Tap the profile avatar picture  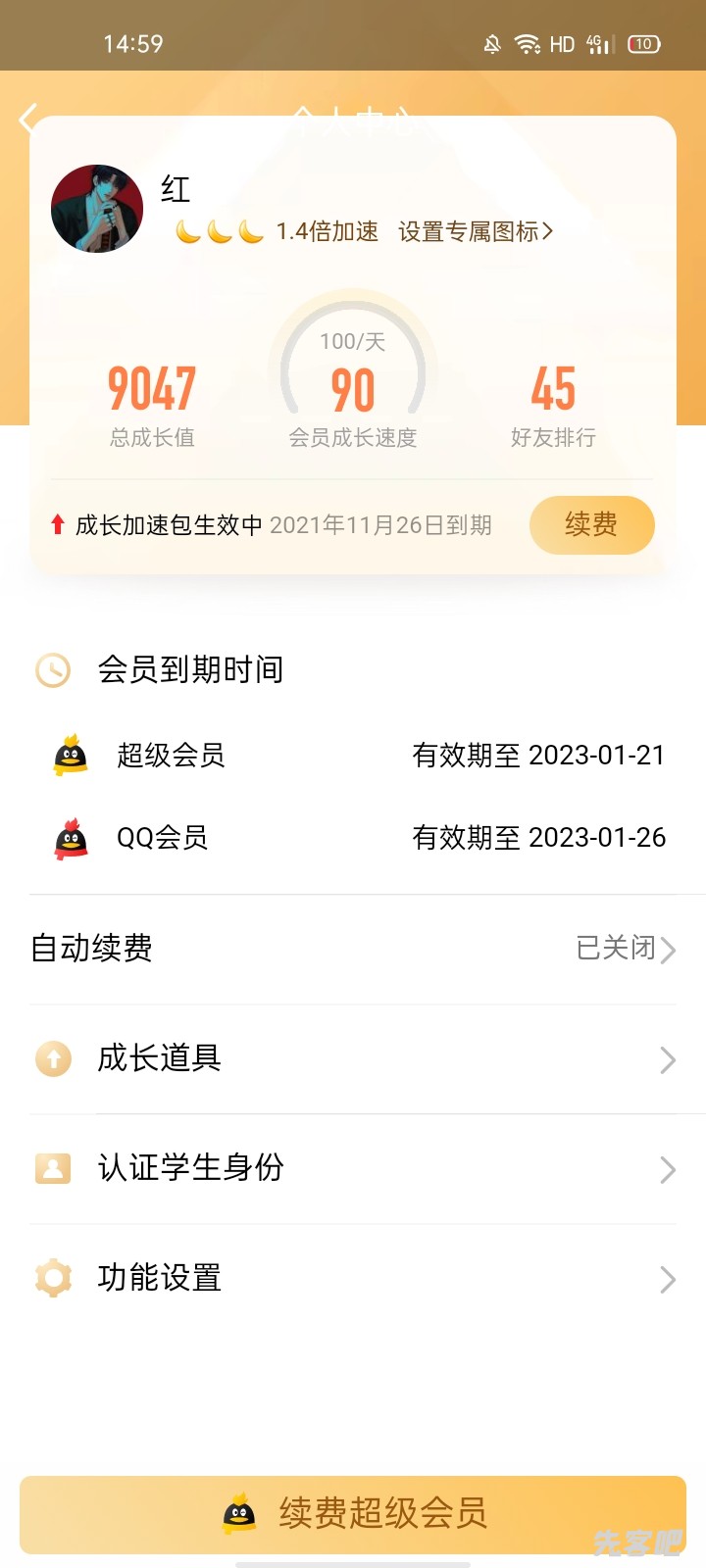97,209
